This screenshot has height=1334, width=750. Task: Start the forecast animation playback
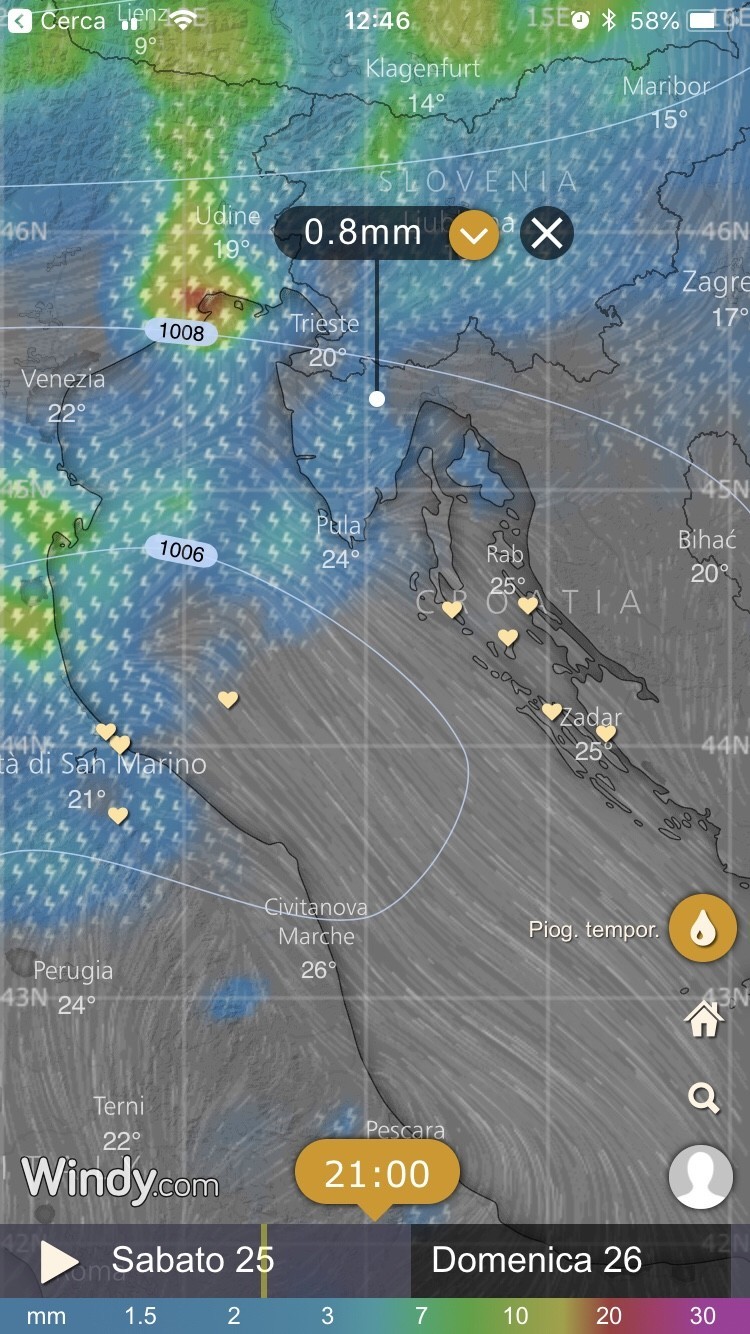[58, 1262]
